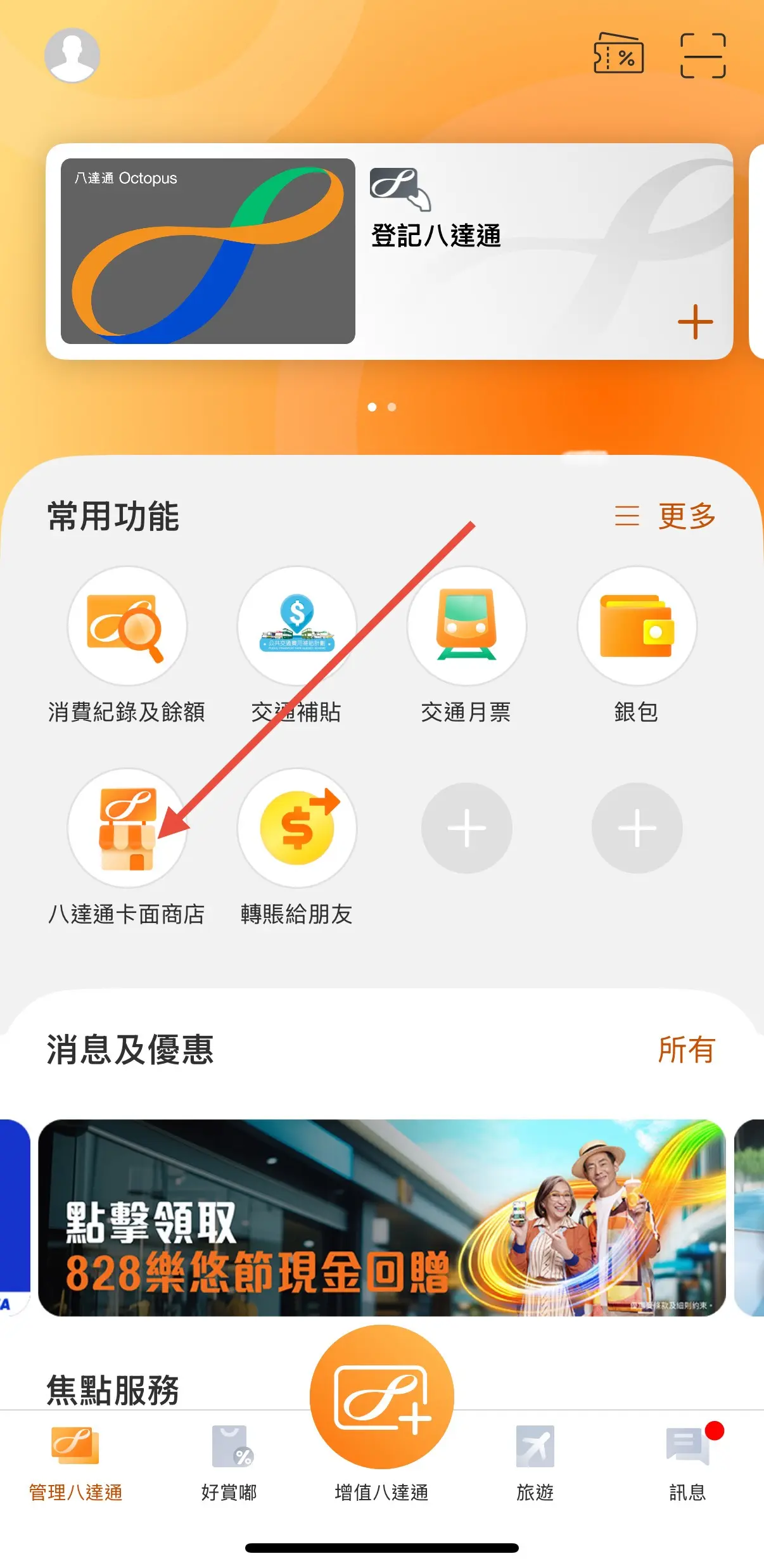Open 交通補貼

(x=296, y=626)
